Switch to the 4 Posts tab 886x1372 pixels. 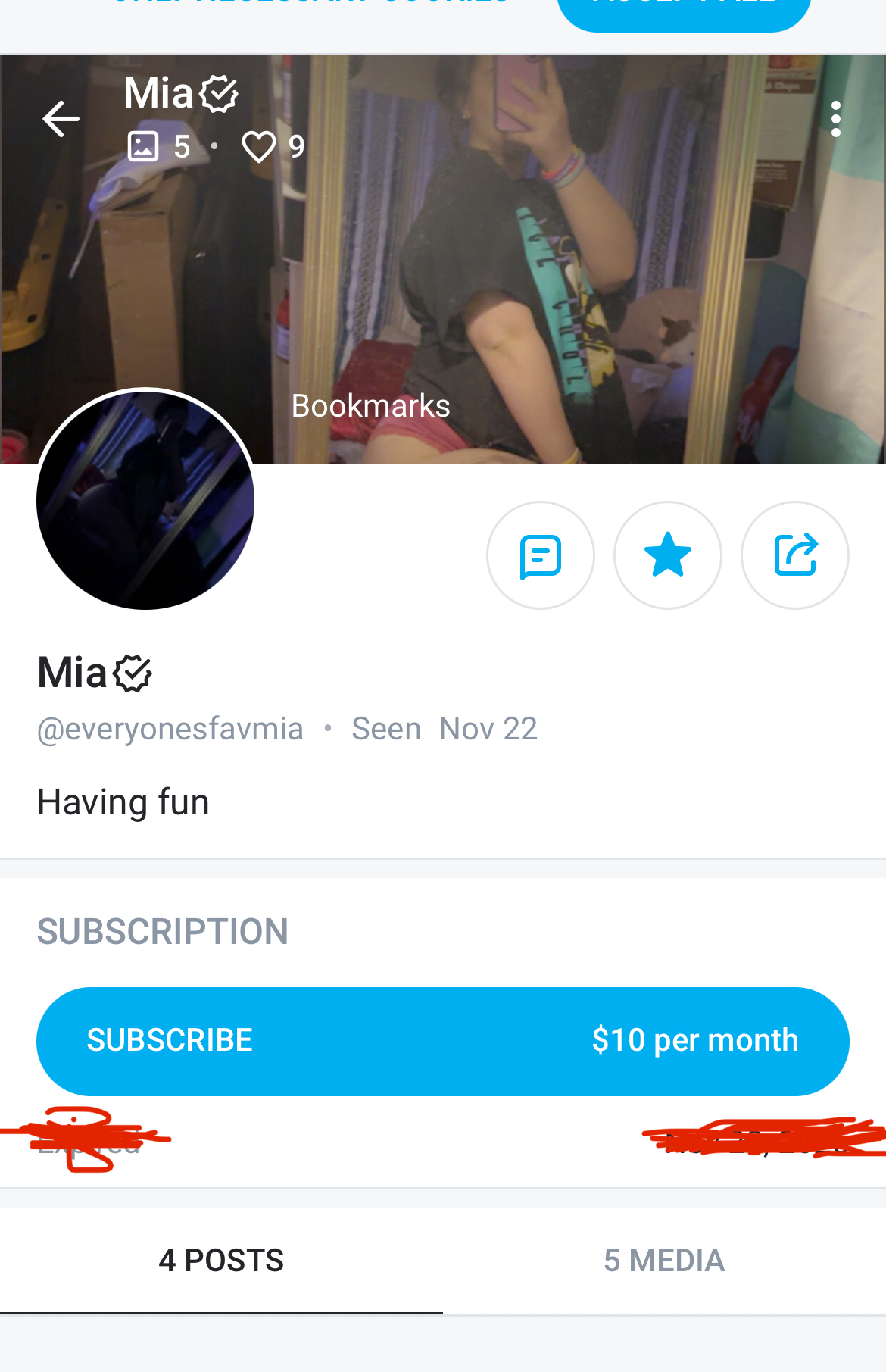click(x=221, y=1261)
